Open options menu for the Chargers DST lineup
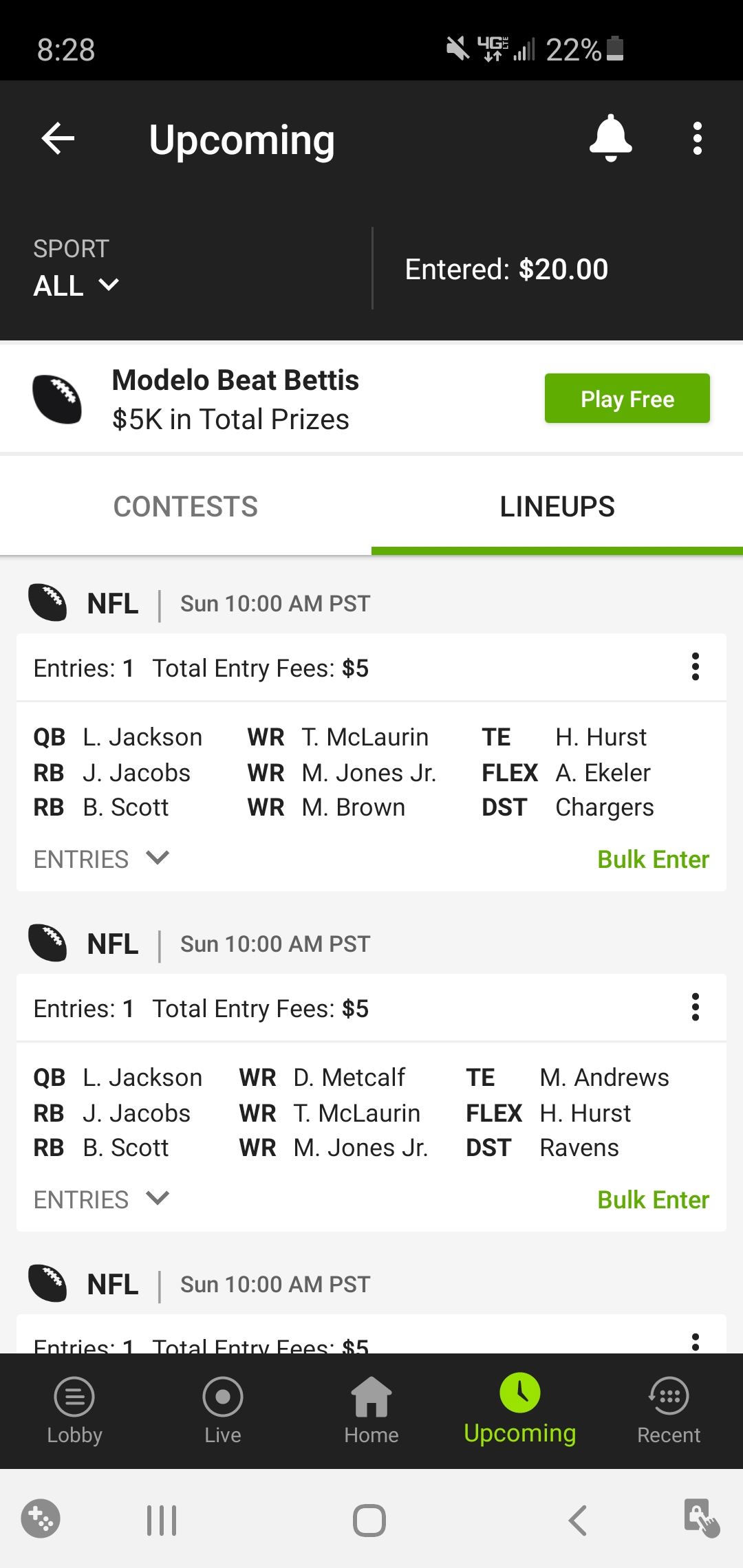The width and height of the screenshot is (743, 1568). [x=696, y=667]
